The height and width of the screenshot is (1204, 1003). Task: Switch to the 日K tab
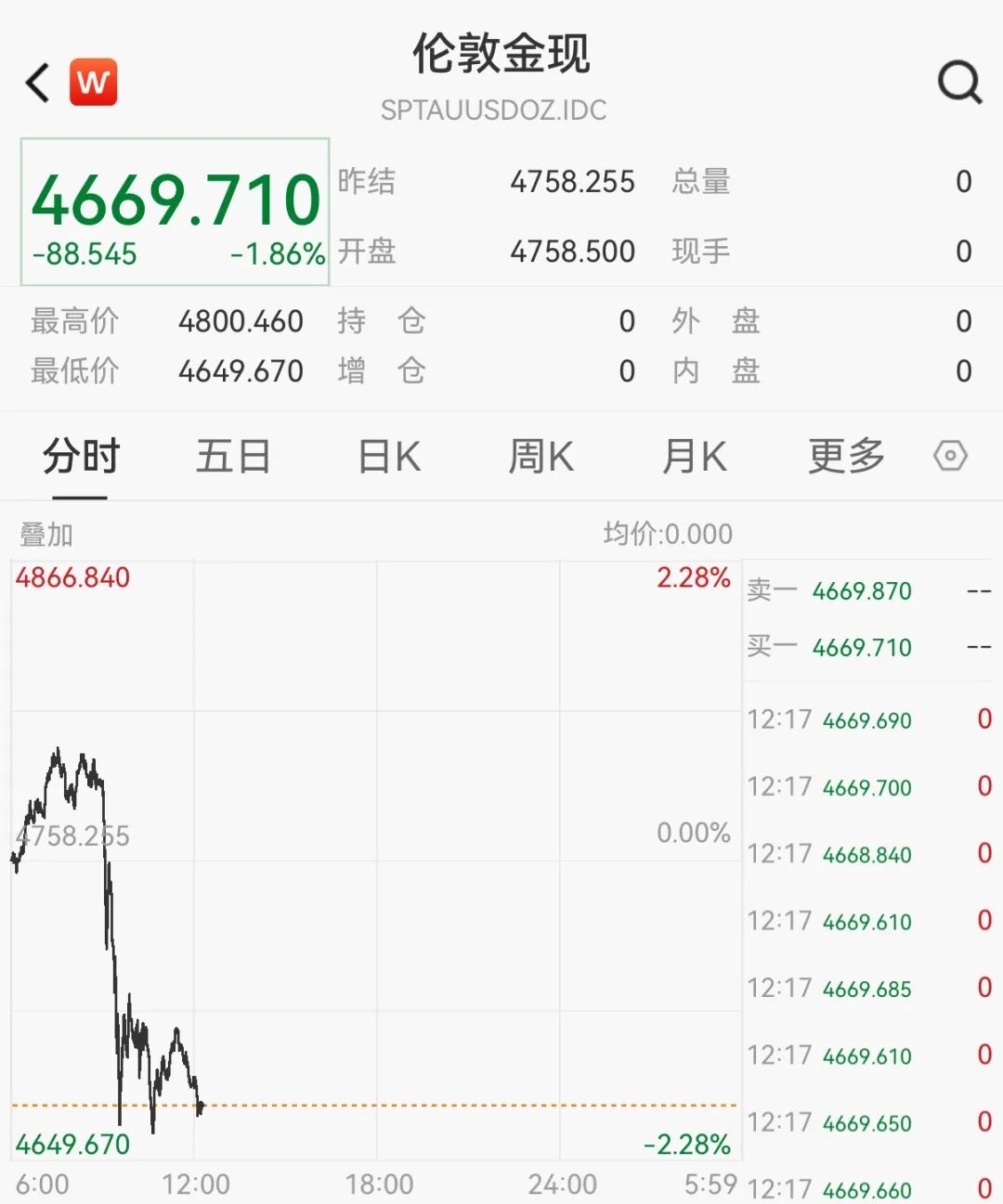coord(389,457)
